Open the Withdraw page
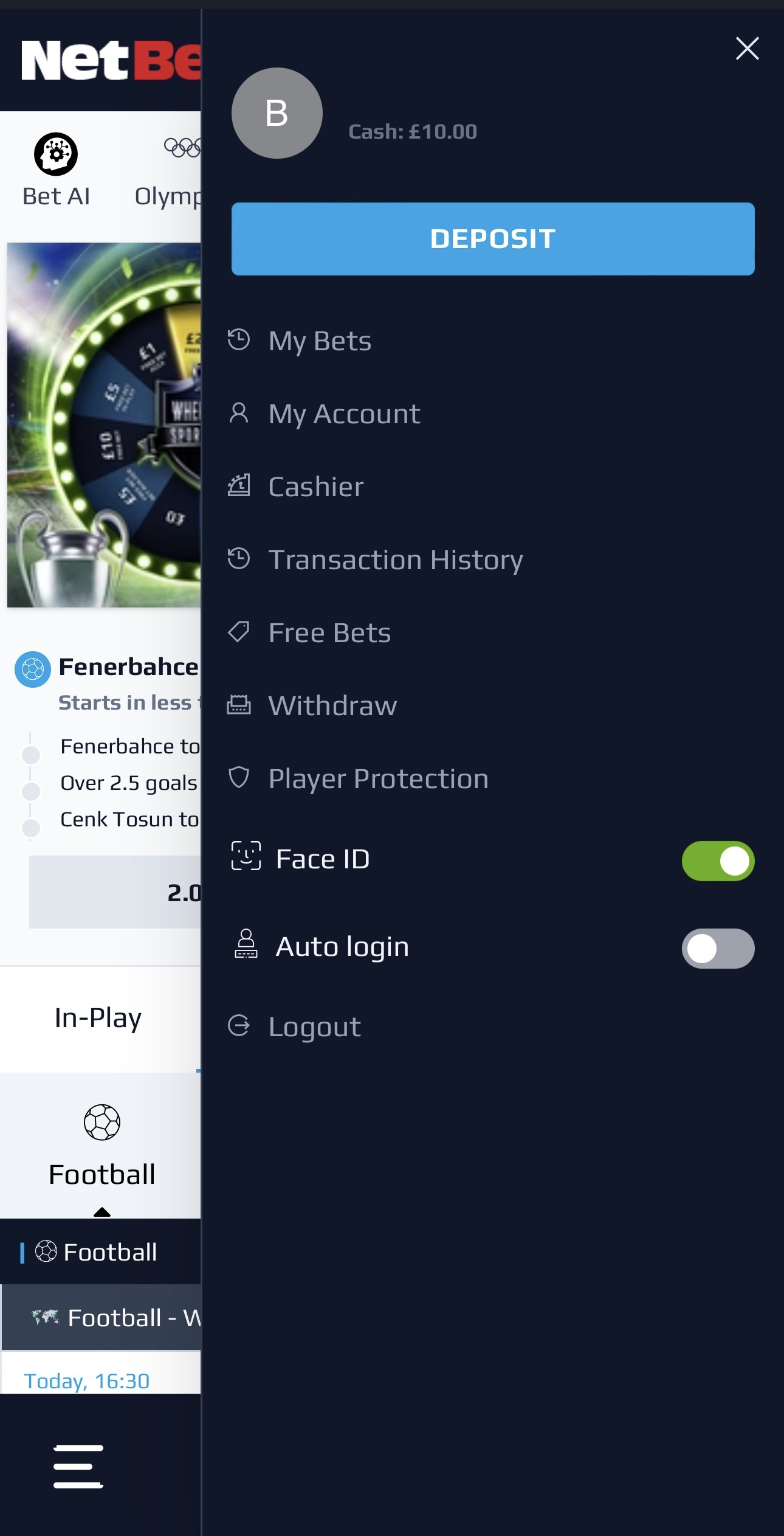The height and width of the screenshot is (1536, 784). coord(332,705)
